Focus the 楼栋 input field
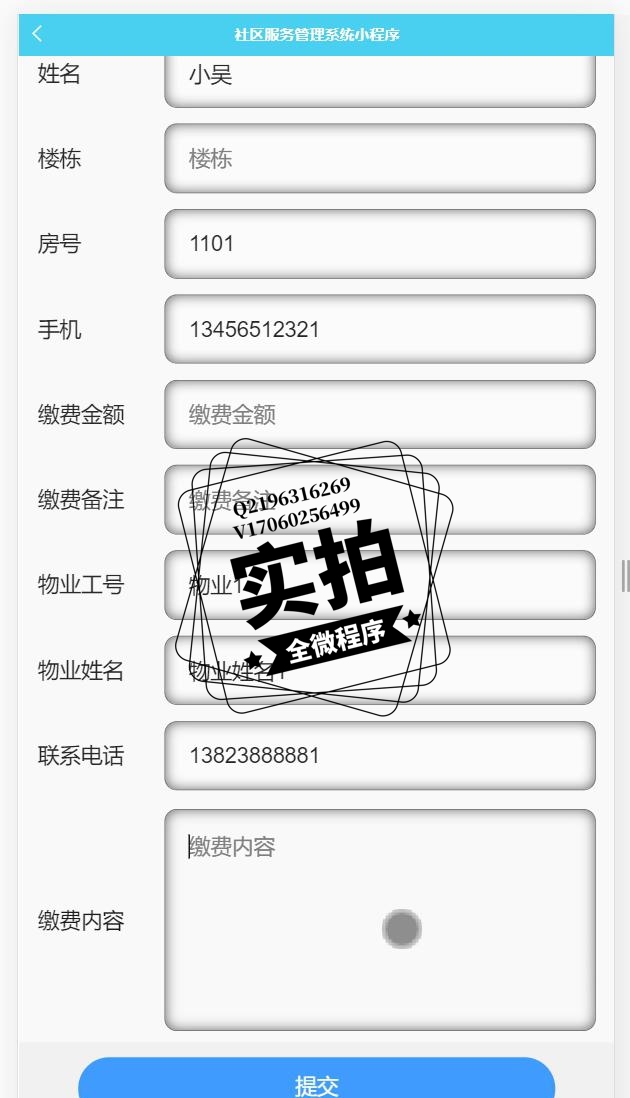Viewport: 630px width, 1098px height. pos(380,158)
